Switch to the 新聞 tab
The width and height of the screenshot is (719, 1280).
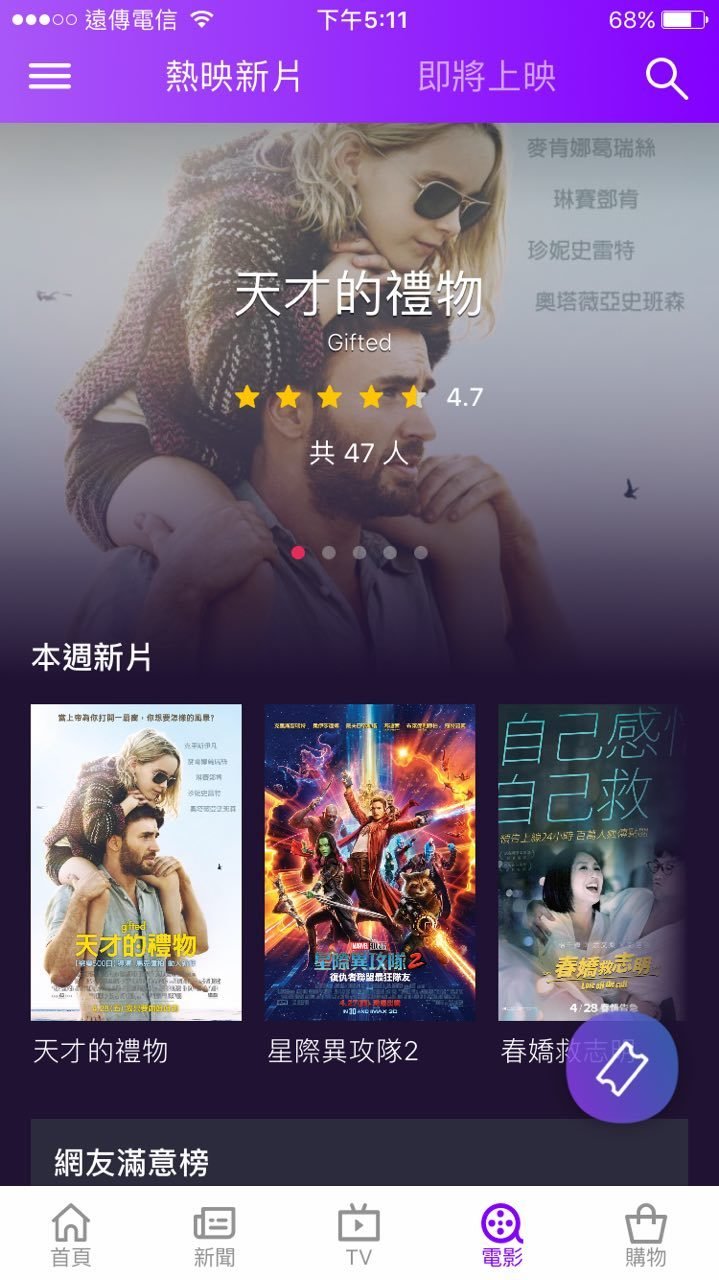coord(214,1235)
